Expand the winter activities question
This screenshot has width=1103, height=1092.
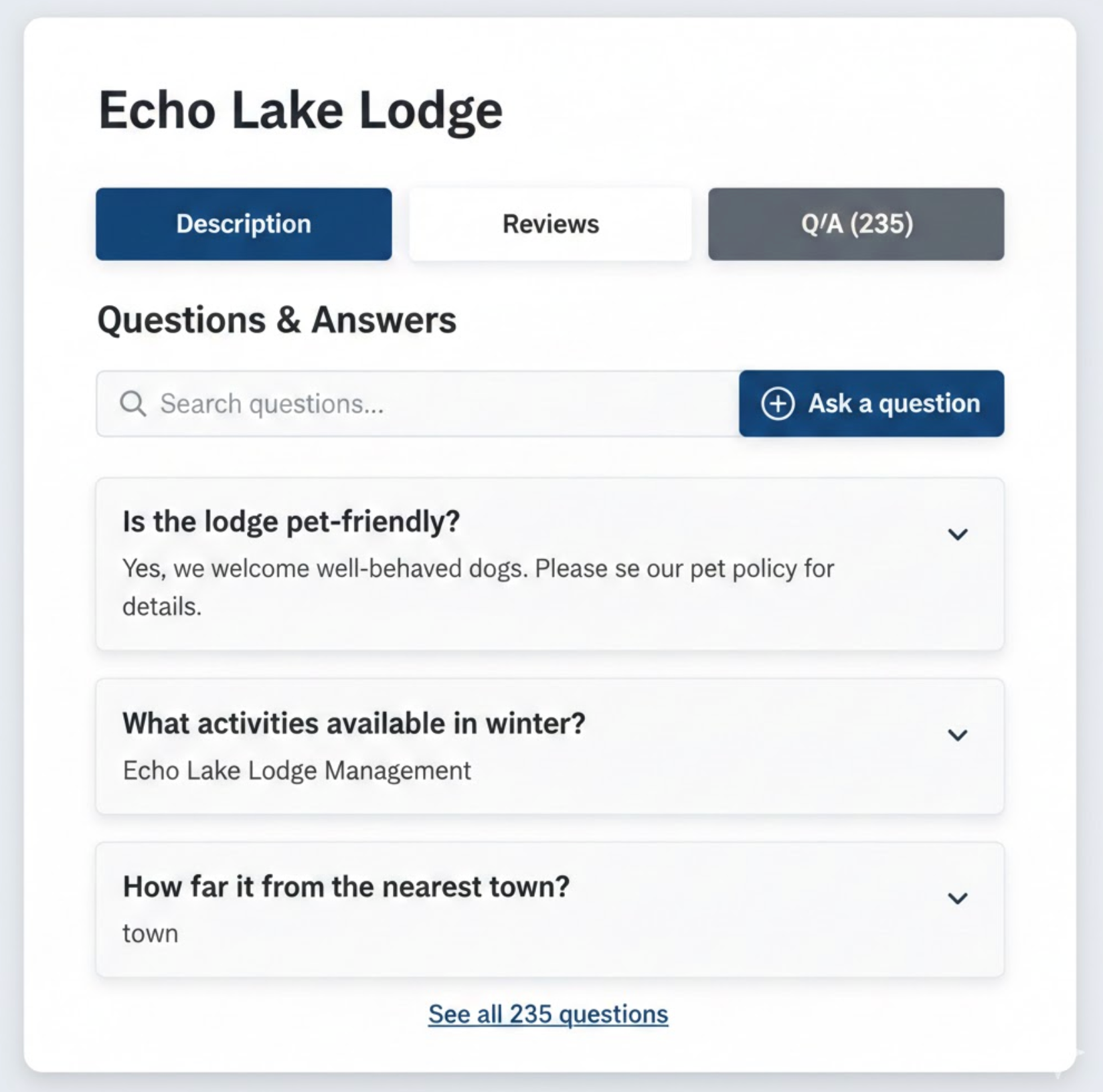point(958,735)
